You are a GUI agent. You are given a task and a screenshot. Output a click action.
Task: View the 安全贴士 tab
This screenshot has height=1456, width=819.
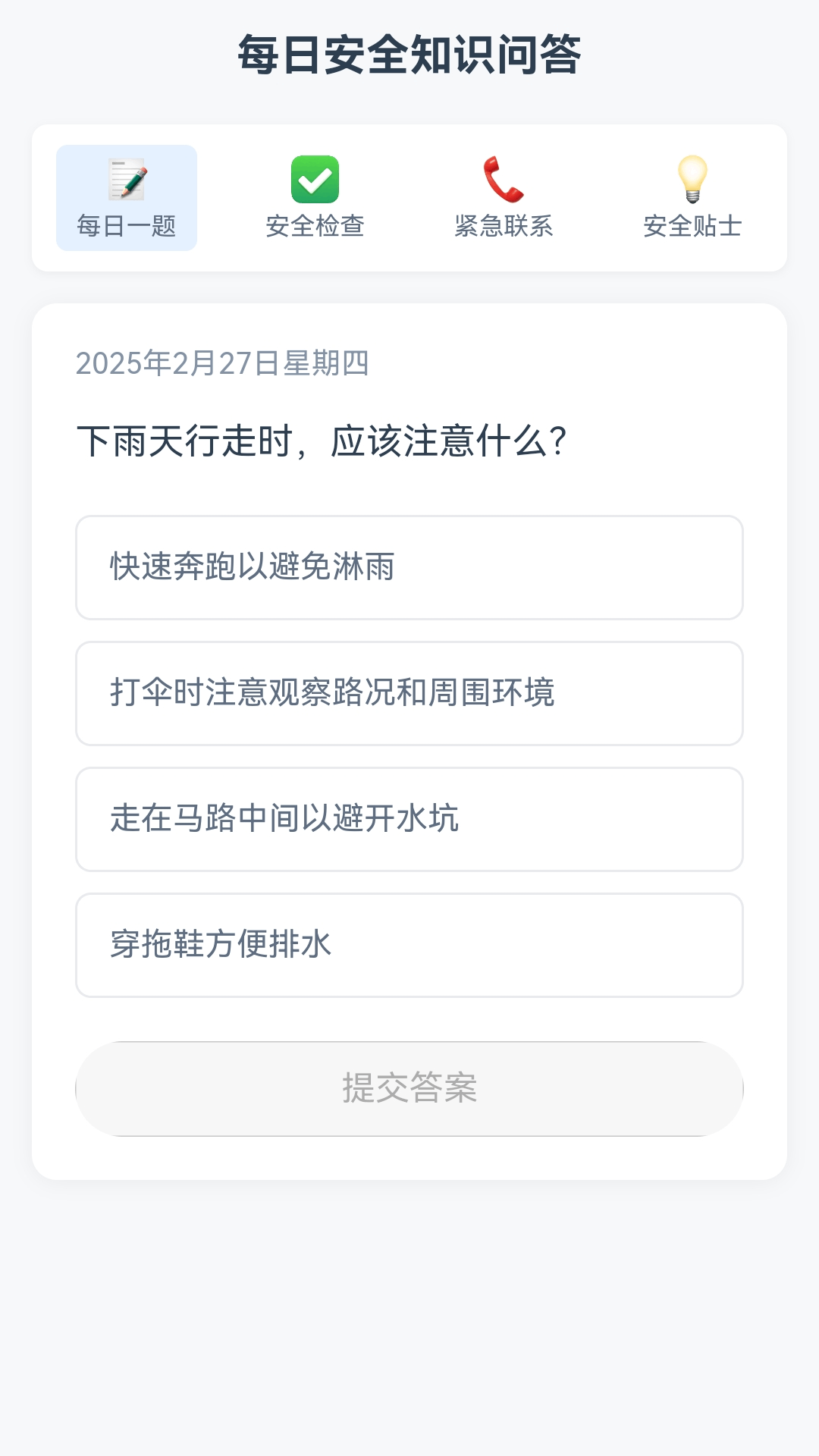(692, 197)
